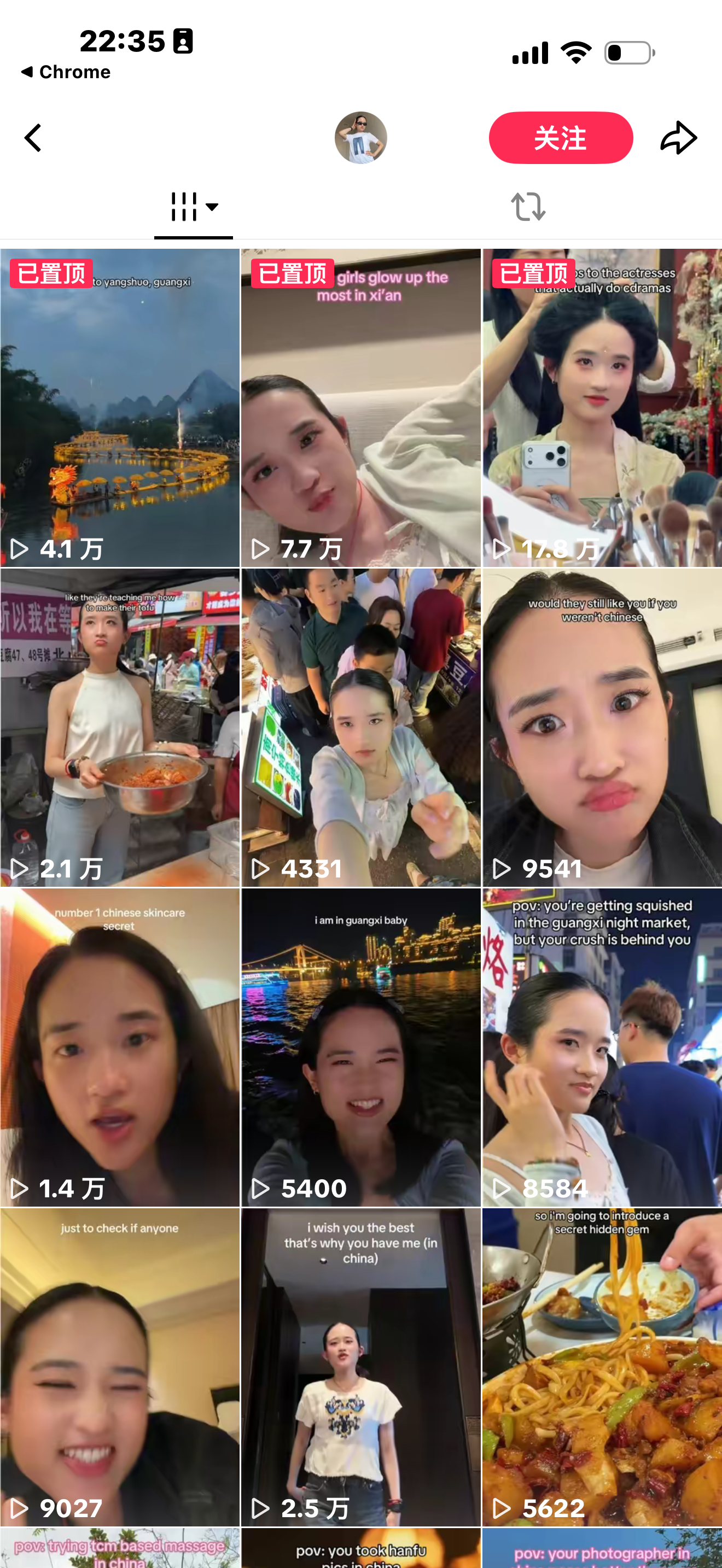
Task: Watch the 'i am in guangxi baby' video
Action: pos(360,1047)
